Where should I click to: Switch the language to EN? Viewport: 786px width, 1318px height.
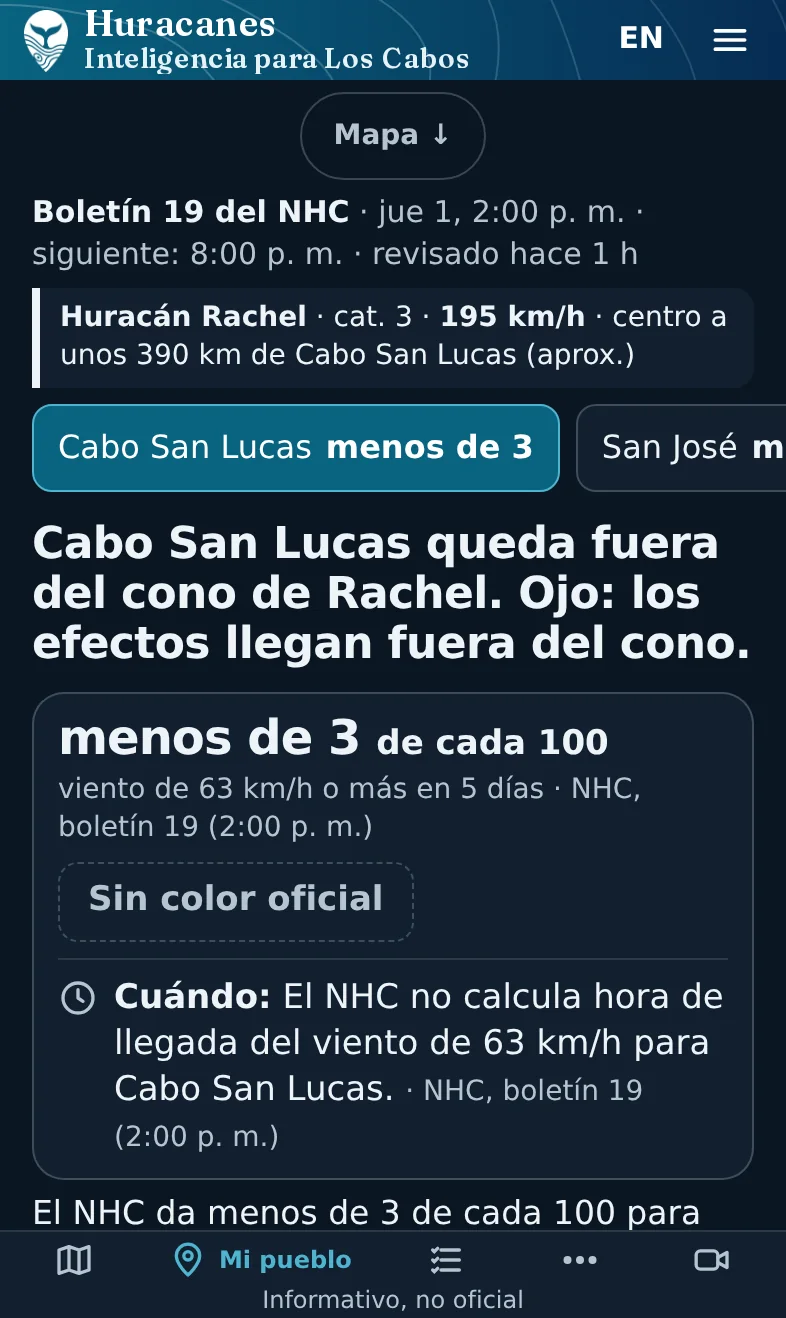pyautogui.click(x=641, y=38)
